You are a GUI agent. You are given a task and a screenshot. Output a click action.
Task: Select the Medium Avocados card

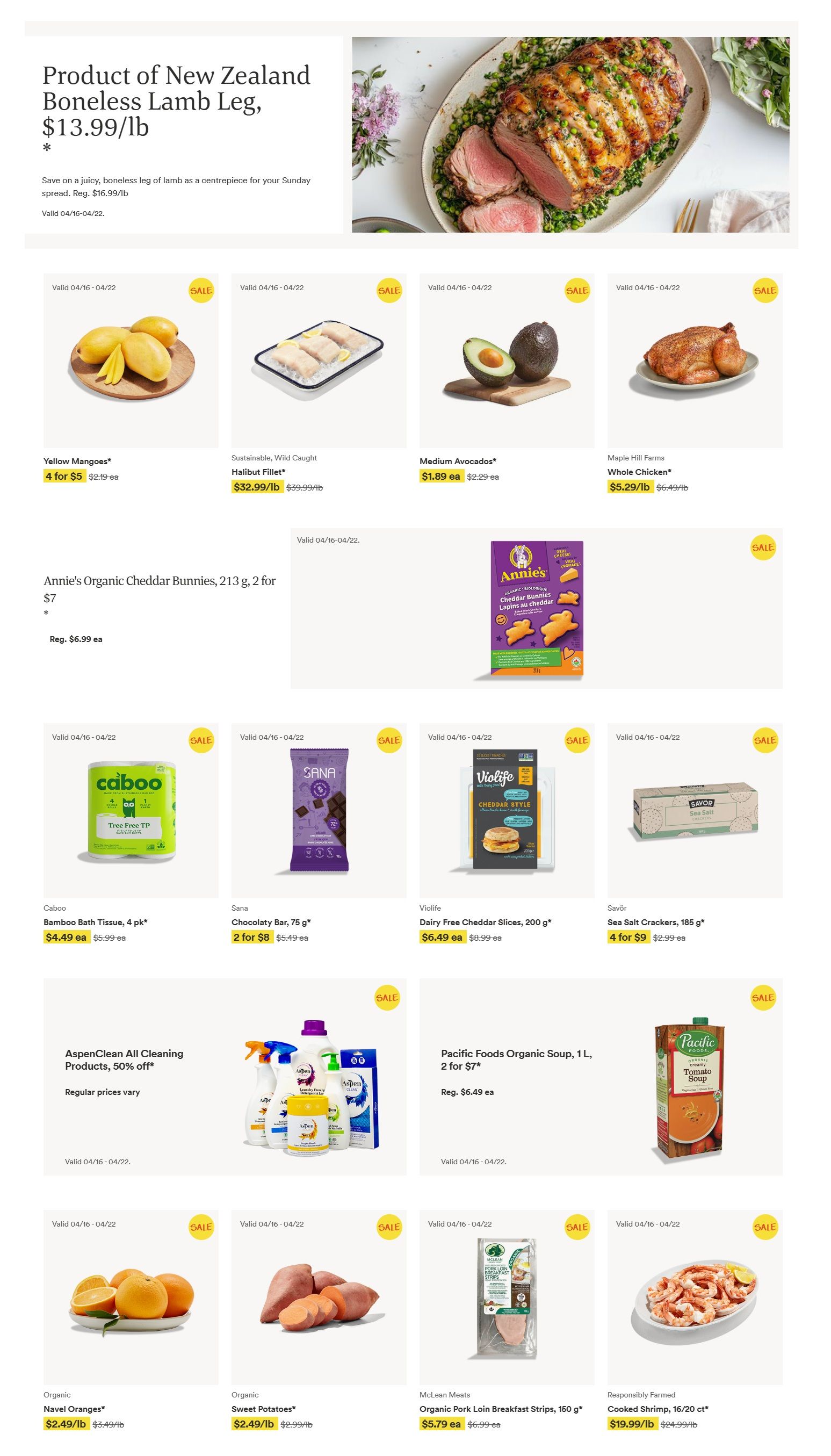point(506,360)
